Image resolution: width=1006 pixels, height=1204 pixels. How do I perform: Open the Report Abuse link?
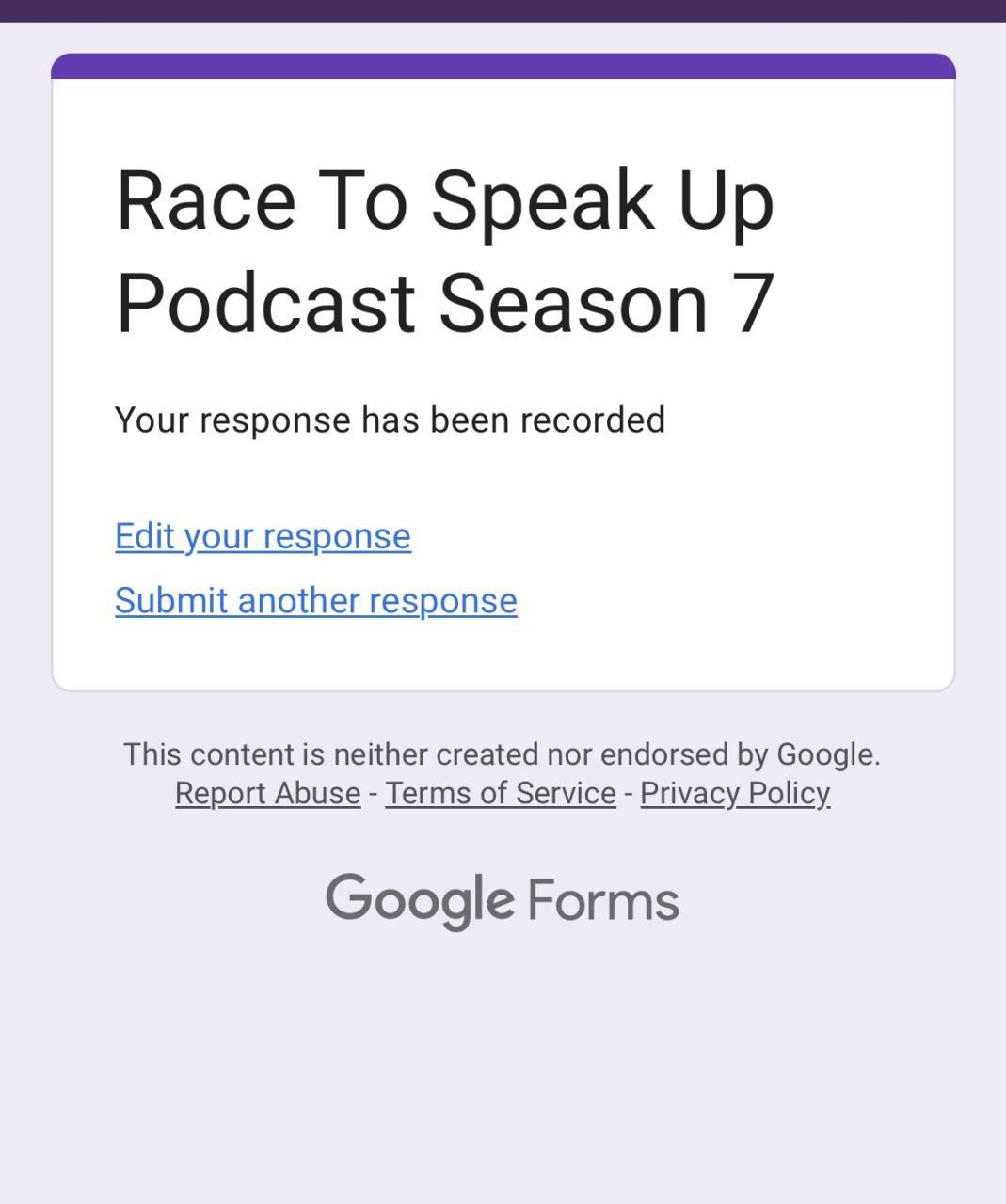(267, 793)
